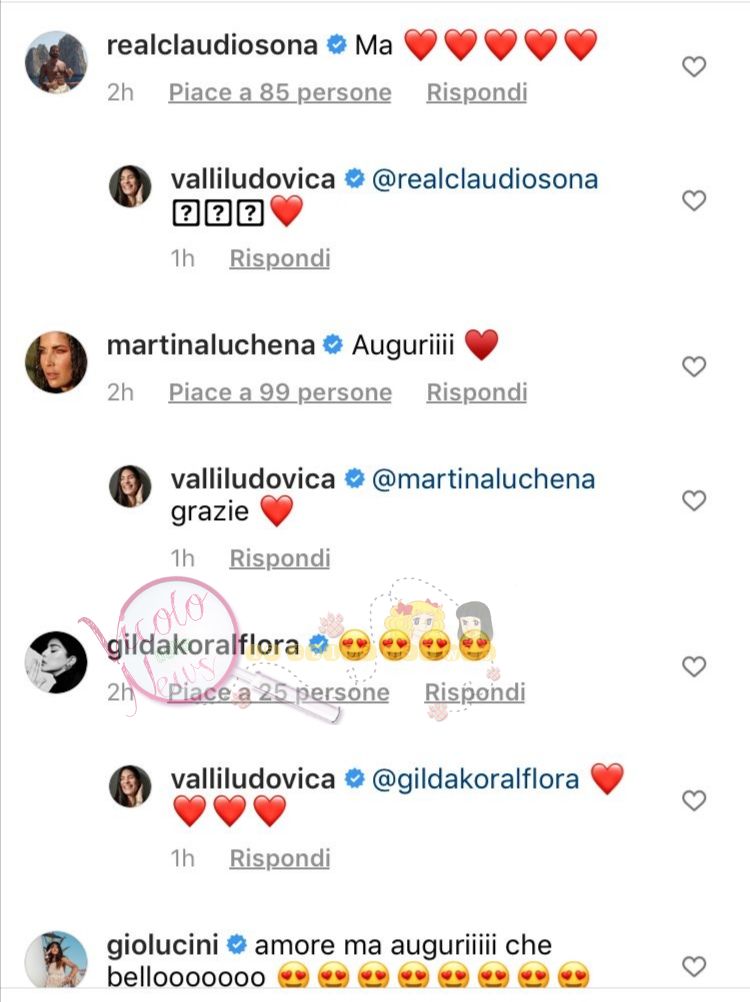Like giolucini's comment
Image resolution: width=750 pixels, height=1002 pixels.
(x=693, y=966)
